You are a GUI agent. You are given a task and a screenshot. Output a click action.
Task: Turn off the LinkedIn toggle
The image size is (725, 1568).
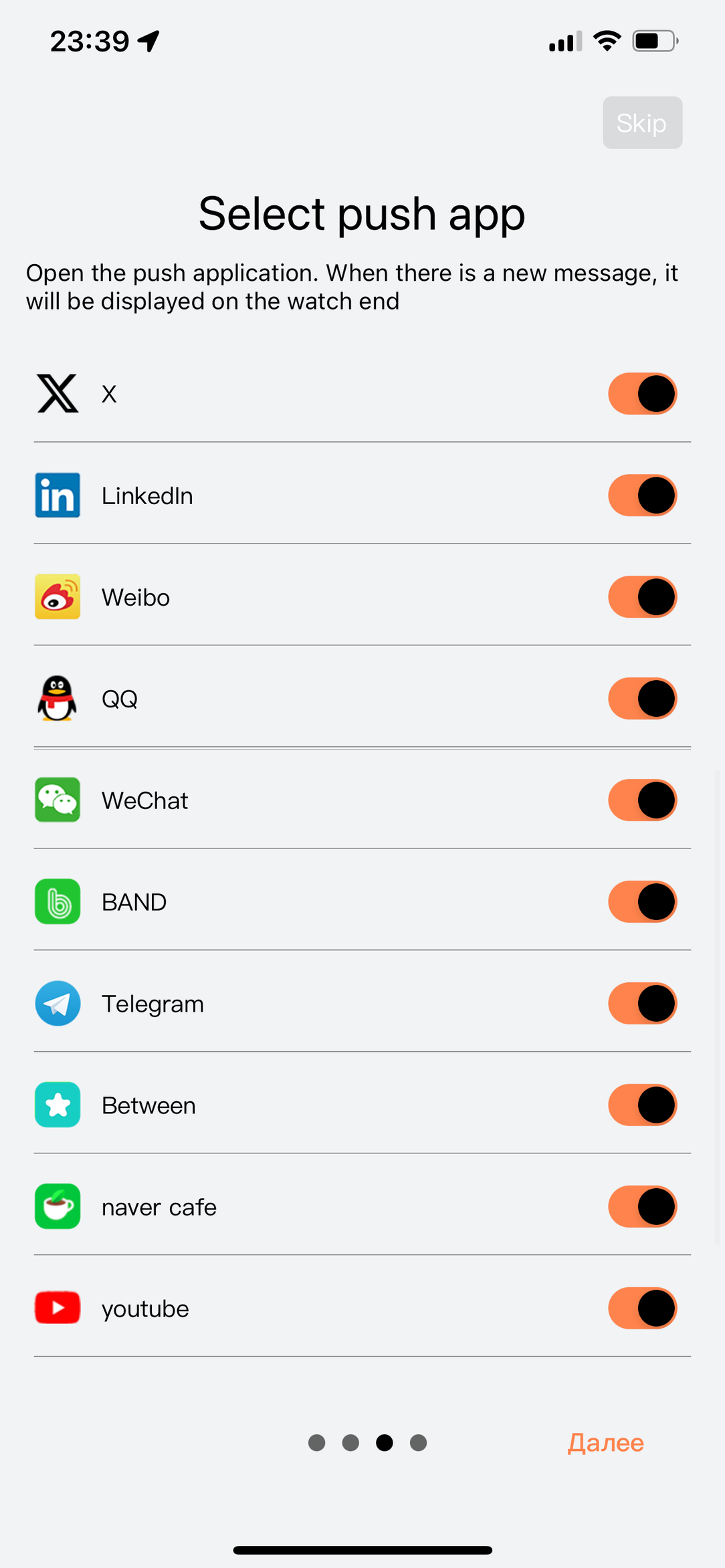click(x=642, y=495)
